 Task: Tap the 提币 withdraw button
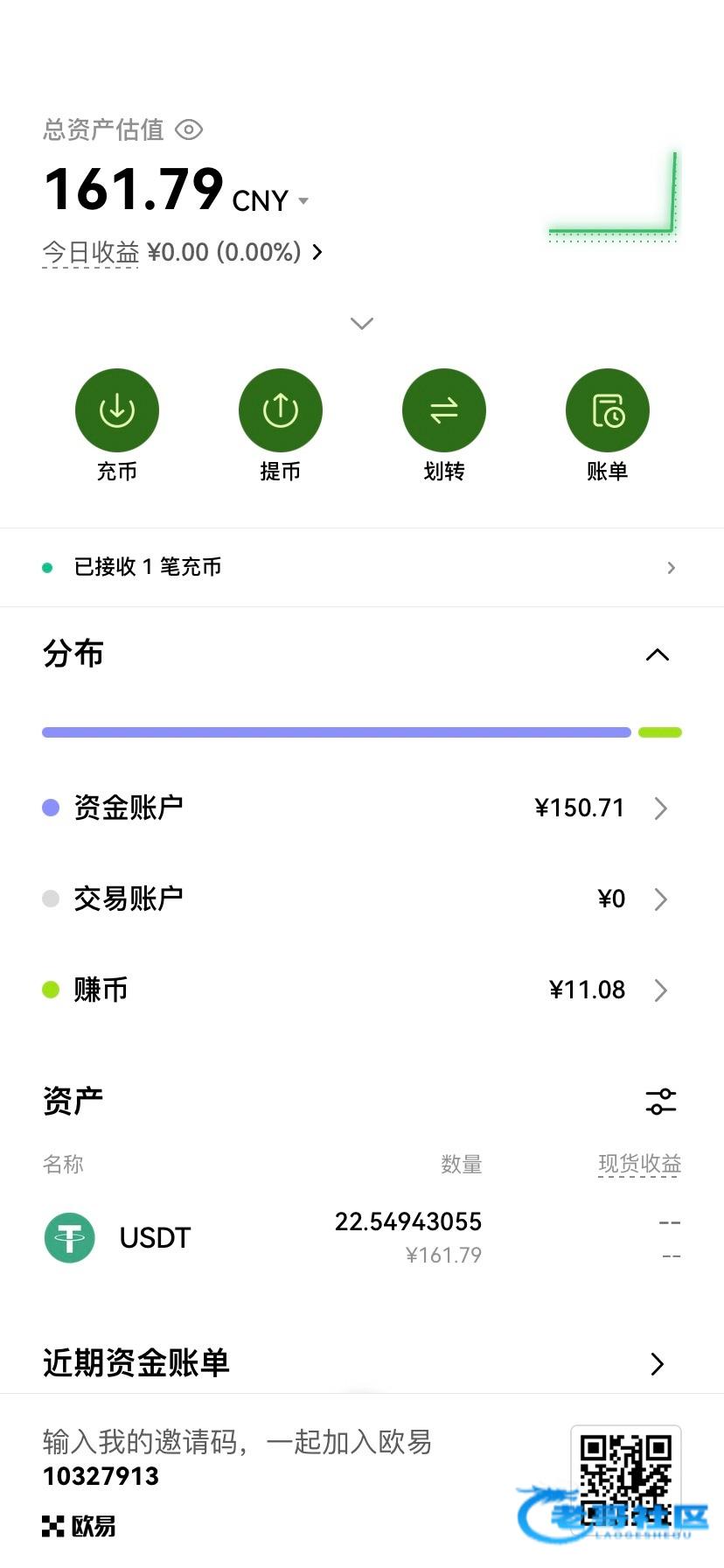(281, 425)
